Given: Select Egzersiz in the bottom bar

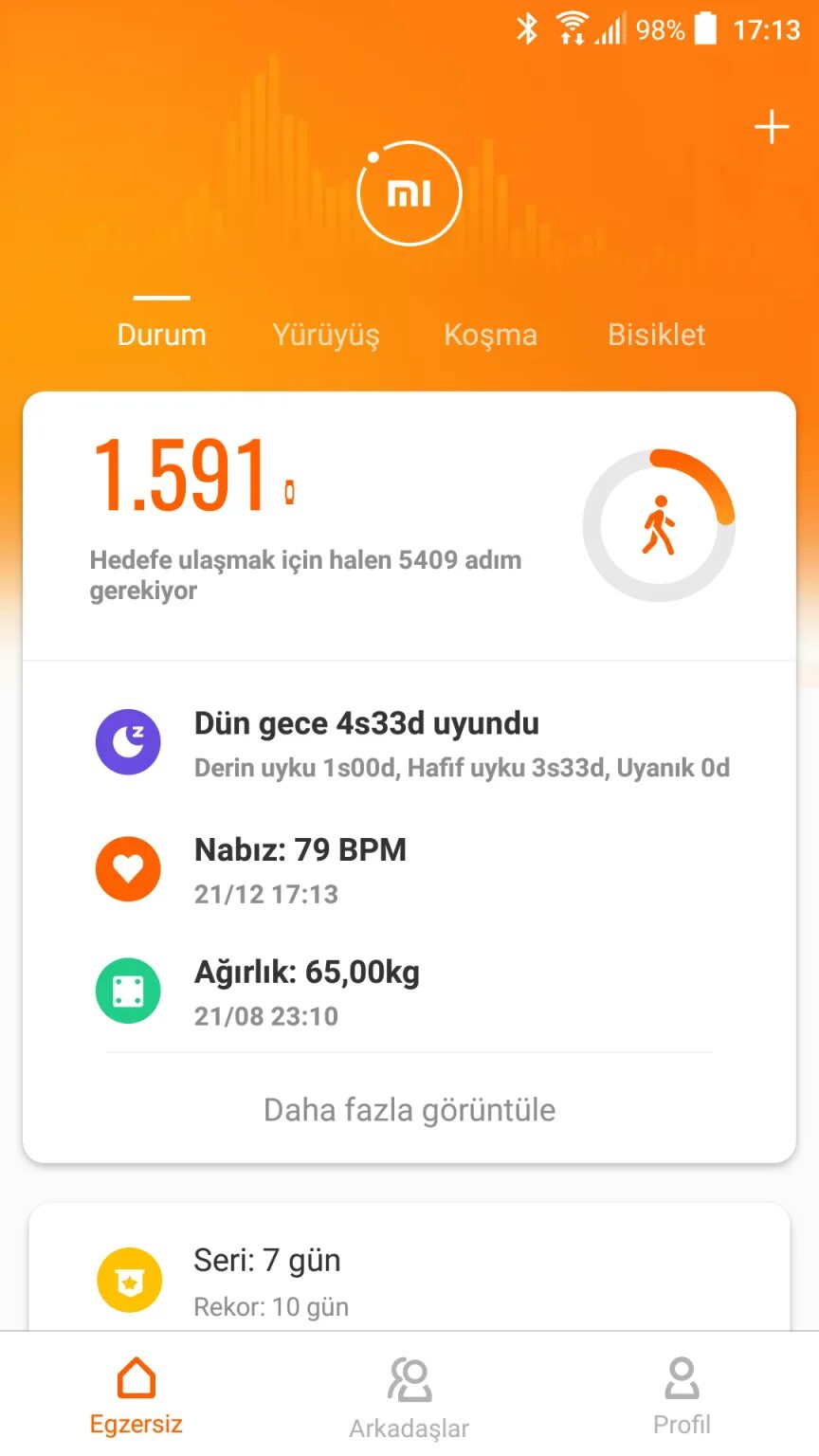Looking at the screenshot, I should [x=136, y=1396].
